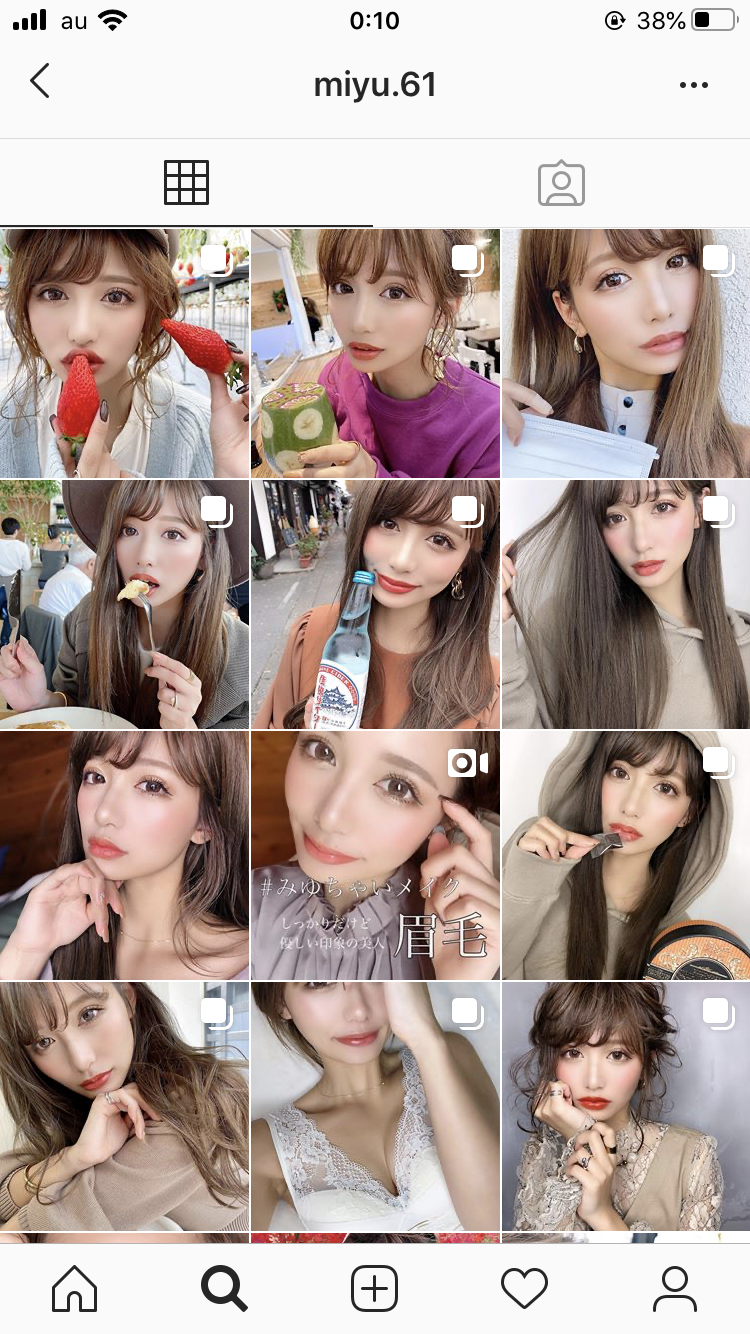Open the search and explore tab
Screen dimensions: 750x1334
pyautogui.click(x=224, y=1288)
